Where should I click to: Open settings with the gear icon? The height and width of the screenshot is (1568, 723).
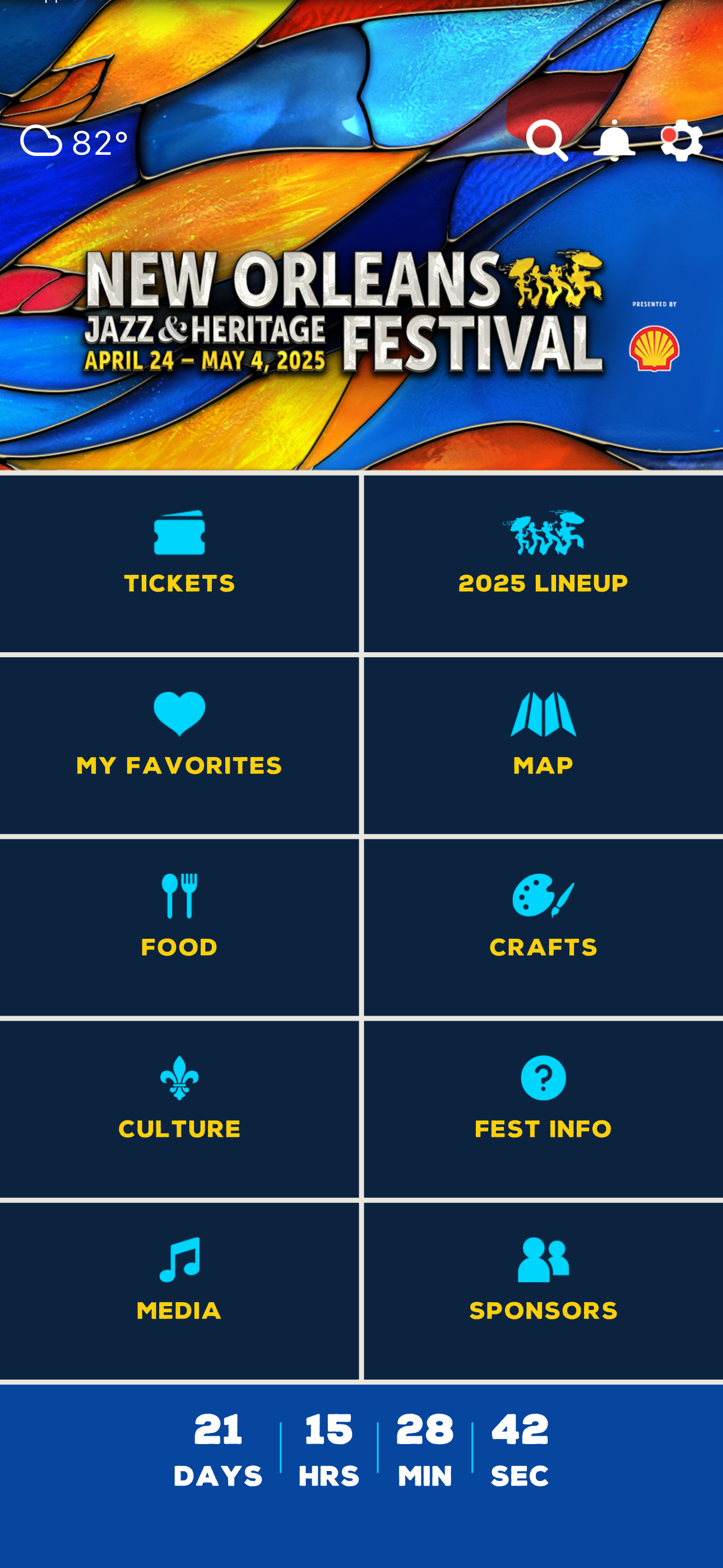pyautogui.click(x=680, y=142)
